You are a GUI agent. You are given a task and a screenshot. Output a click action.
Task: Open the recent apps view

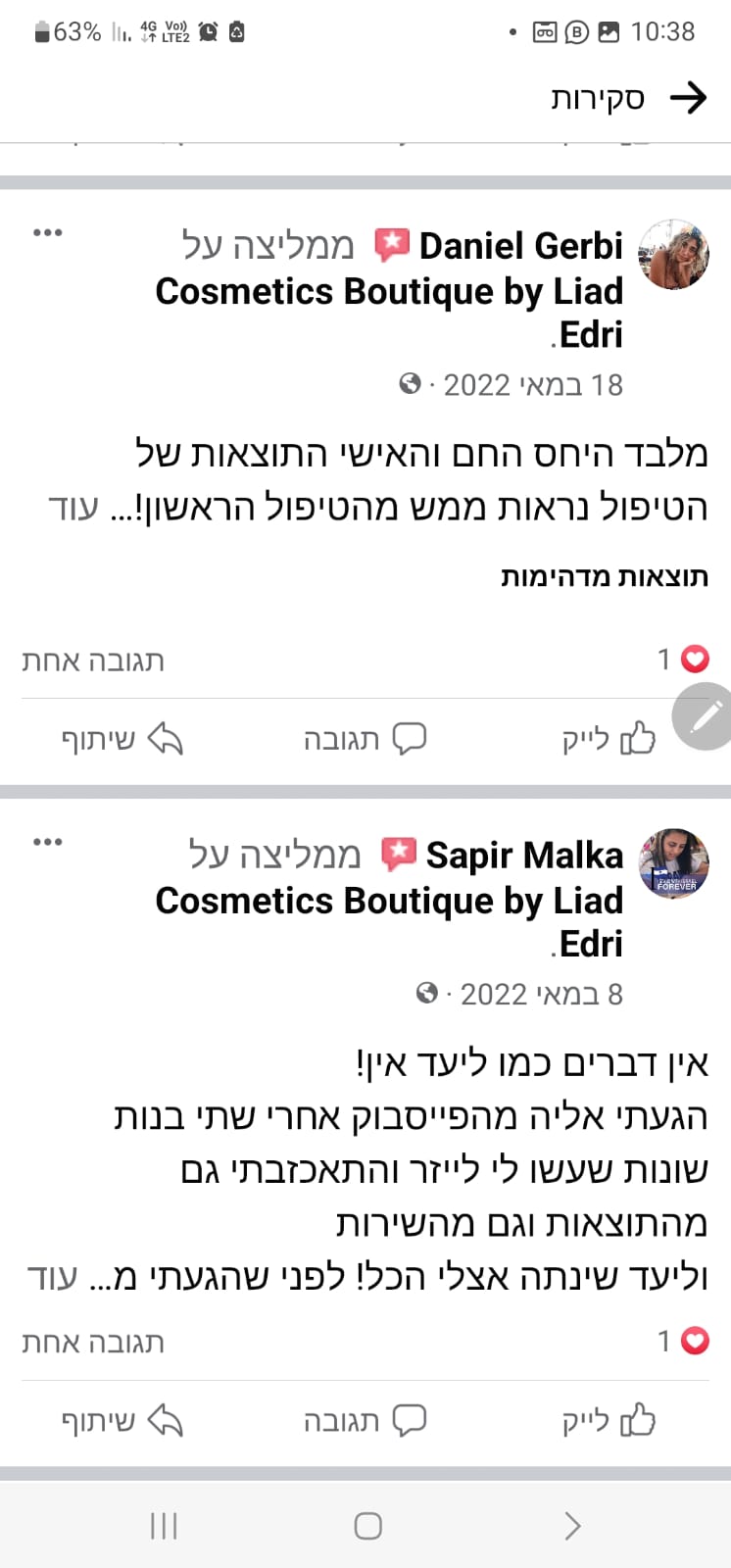point(164,1526)
